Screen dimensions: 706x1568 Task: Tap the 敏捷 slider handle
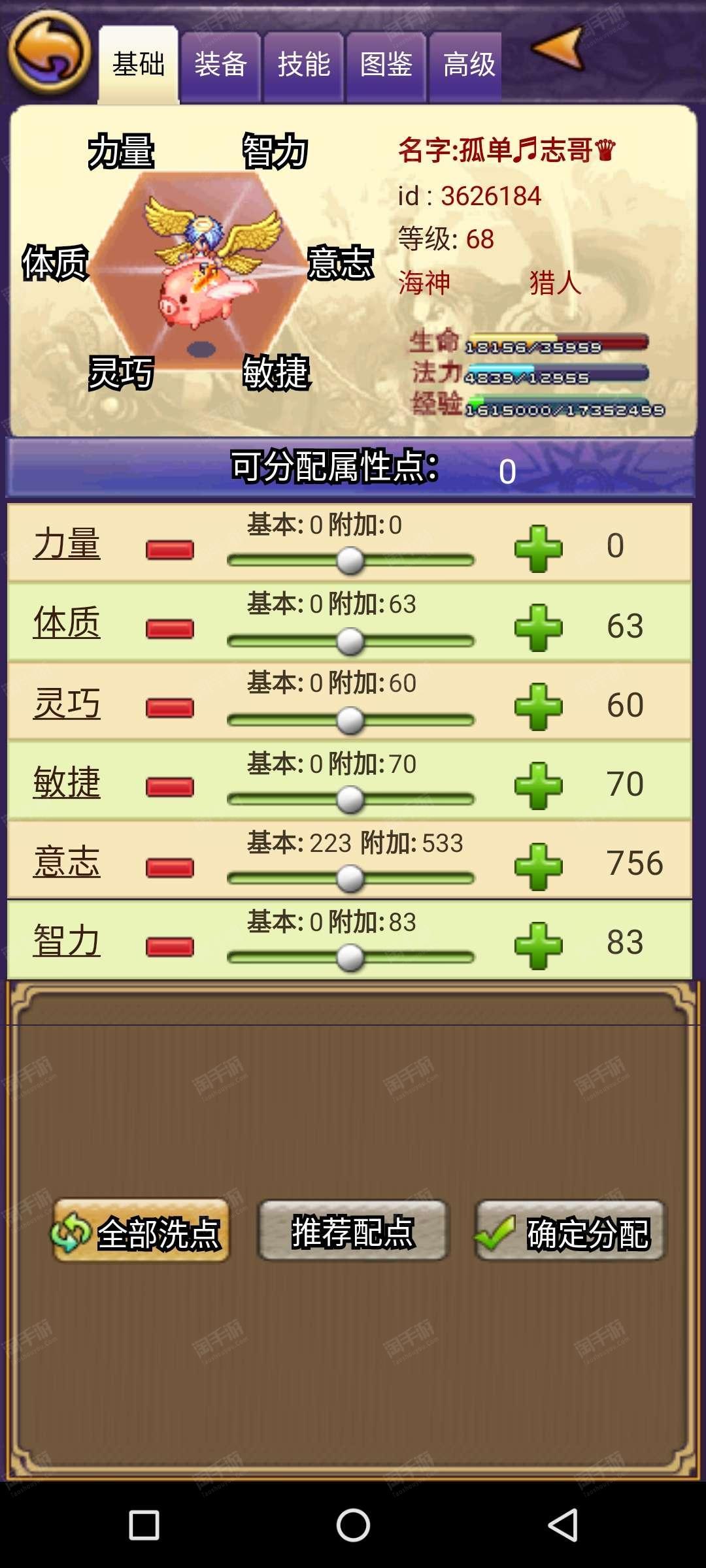pyautogui.click(x=350, y=800)
